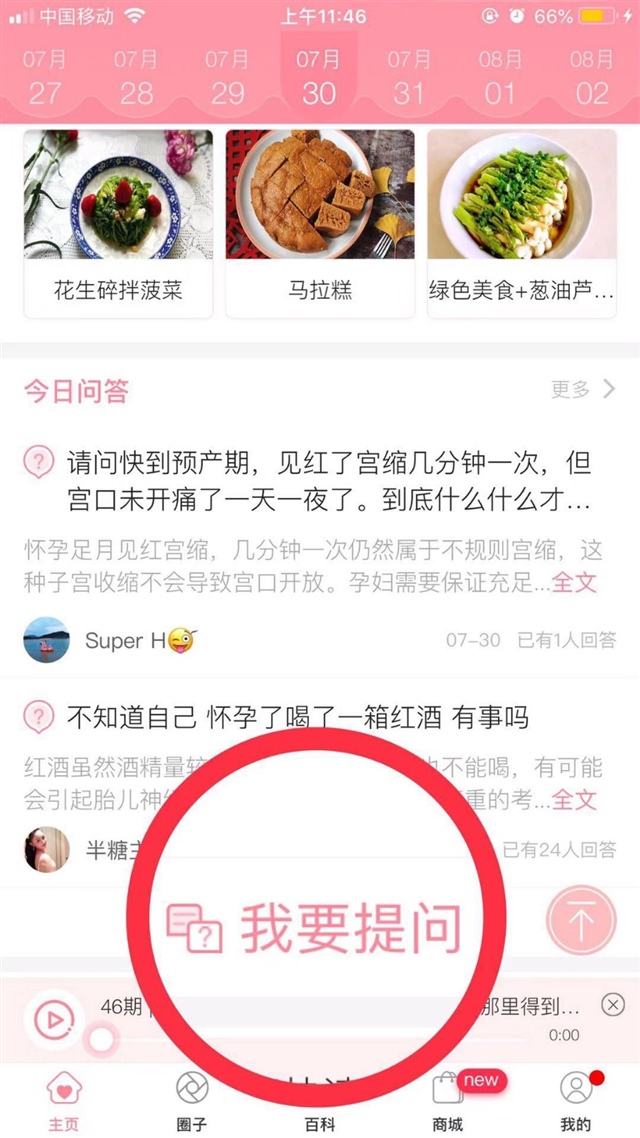640x1138 pixels.
Task: Select date 07月31 in the calendar strip
Action: pyautogui.click(x=409, y=78)
